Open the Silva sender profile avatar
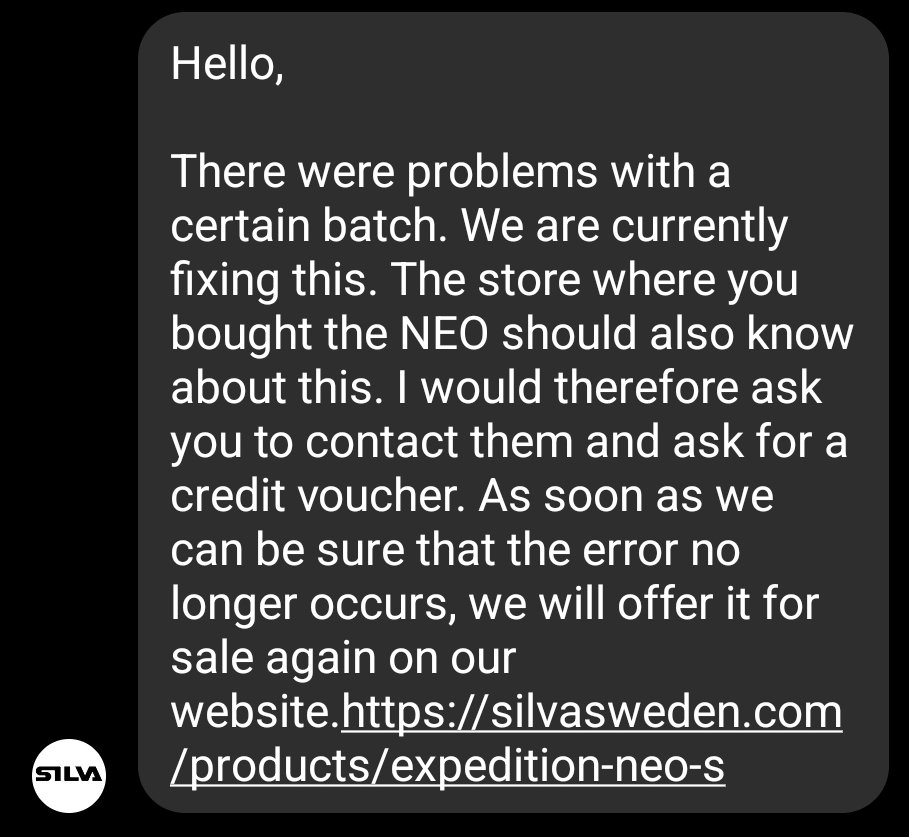This screenshot has width=909, height=837. 69,775
